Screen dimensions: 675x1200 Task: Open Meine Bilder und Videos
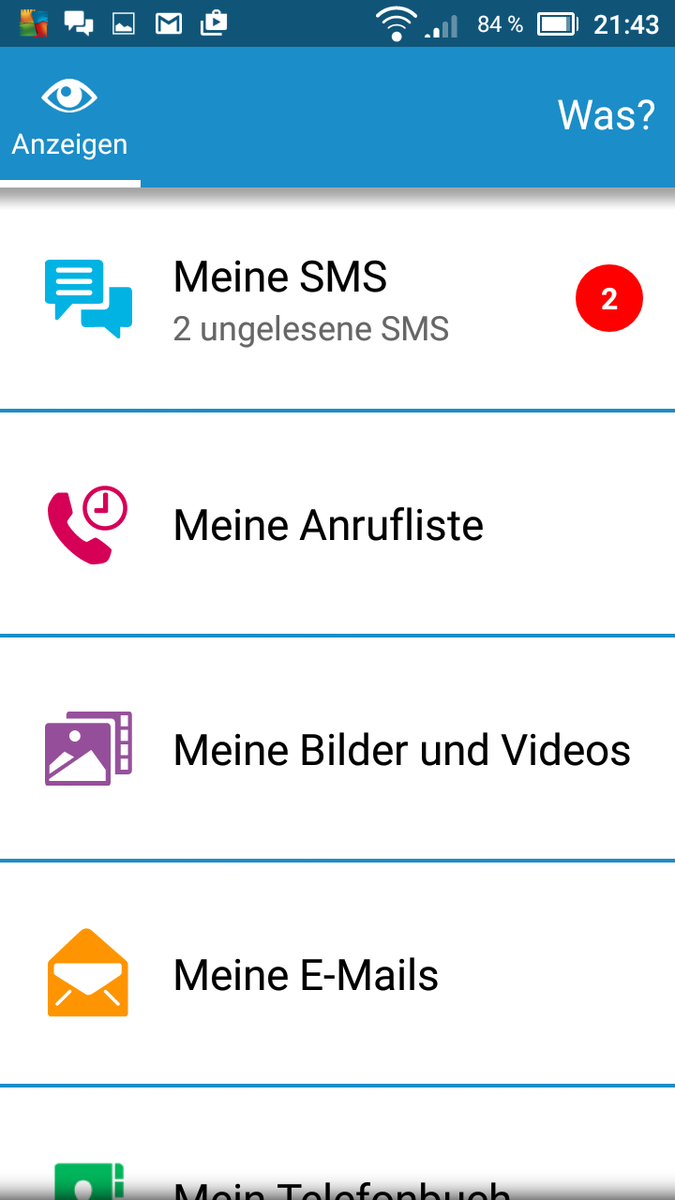(x=337, y=749)
